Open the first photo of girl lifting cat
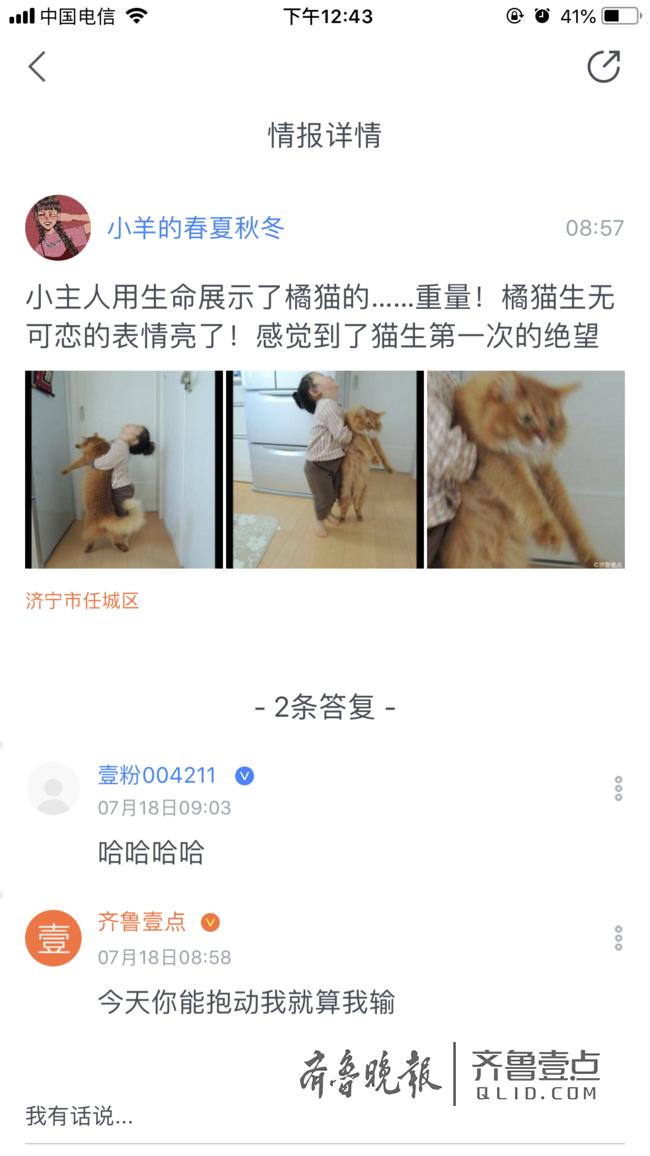 pyautogui.click(x=124, y=469)
